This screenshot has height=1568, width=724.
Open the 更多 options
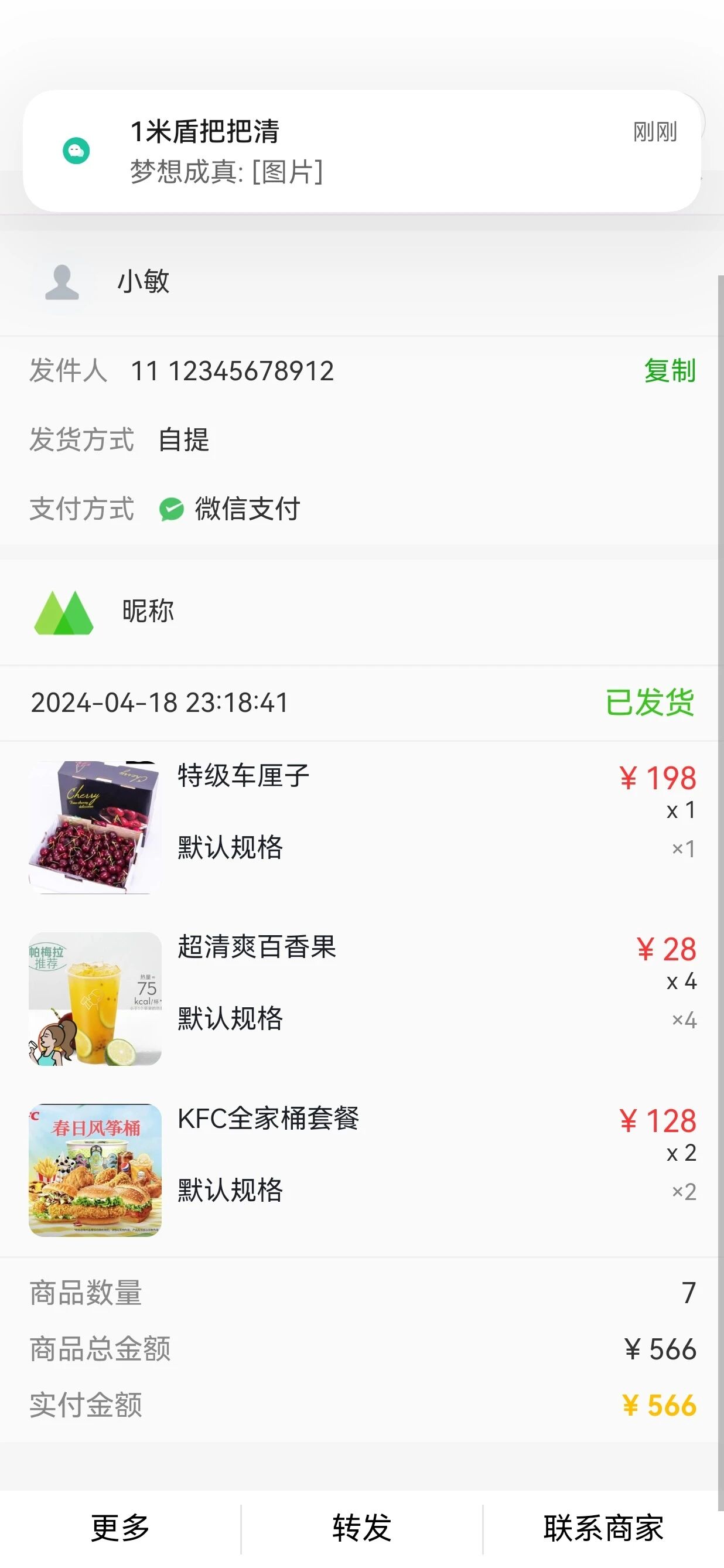click(x=120, y=1527)
